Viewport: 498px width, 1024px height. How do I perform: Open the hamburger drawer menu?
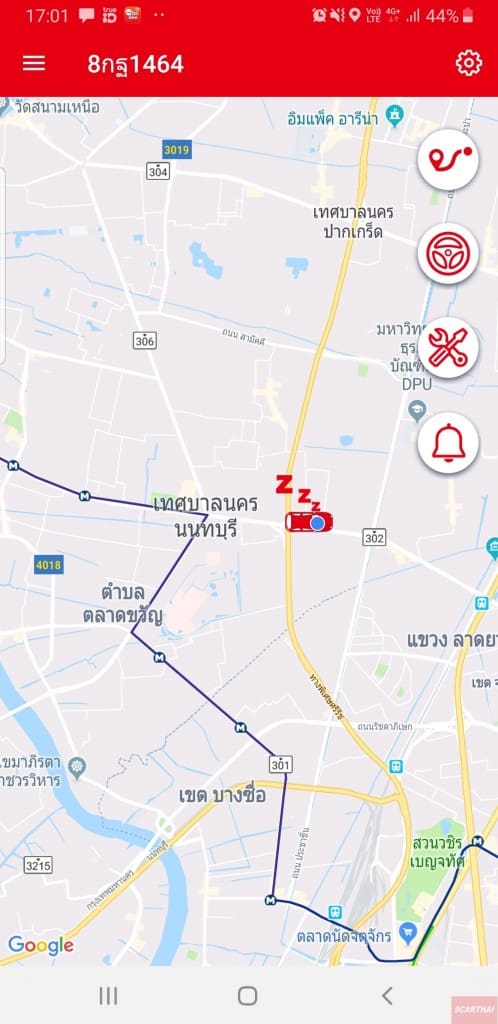pyautogui.click(x=34, y=63)
